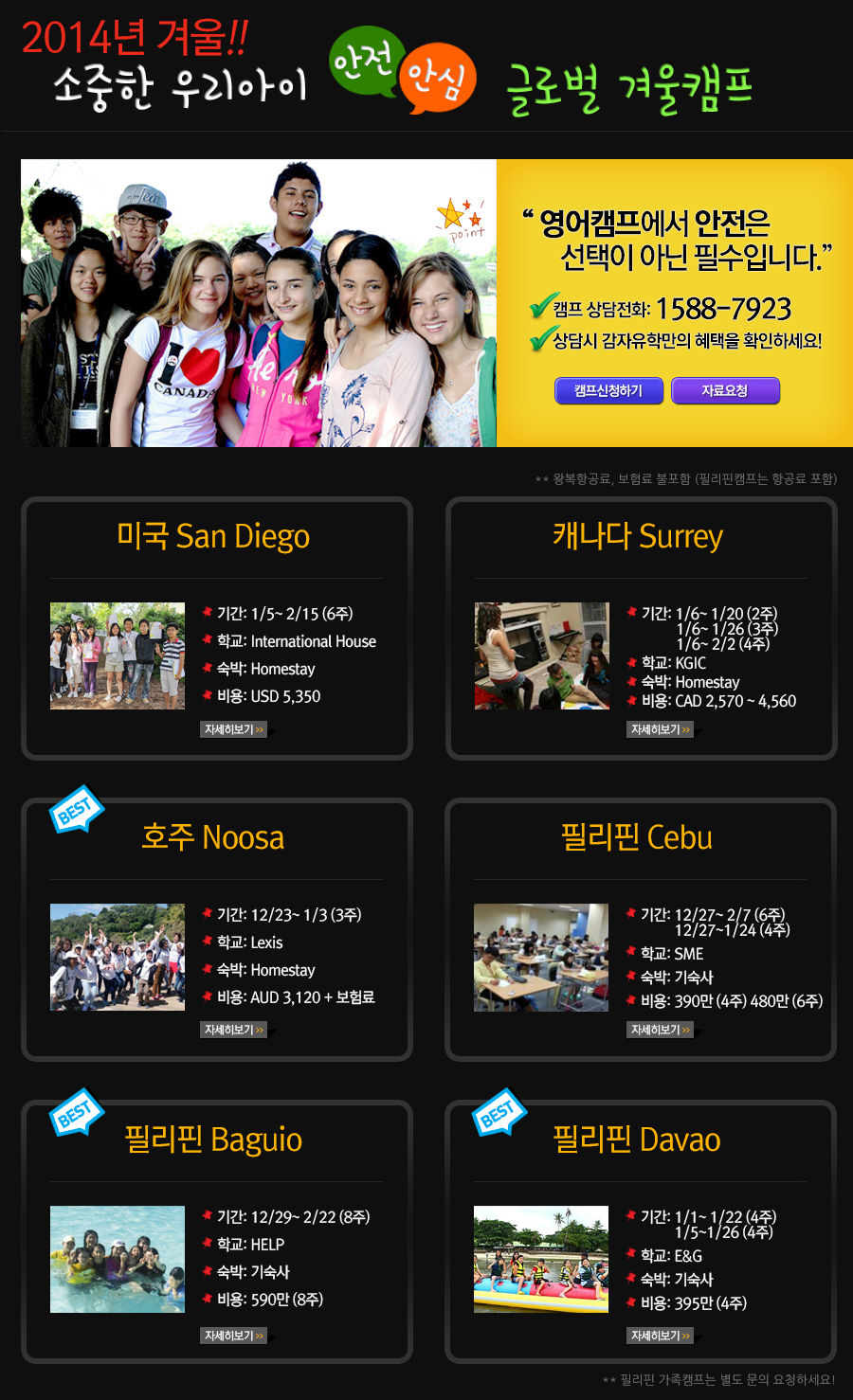This screenshot has width=853, height=1400.
Task: Tap the 자료요청 request materials button
Action: 725,390
